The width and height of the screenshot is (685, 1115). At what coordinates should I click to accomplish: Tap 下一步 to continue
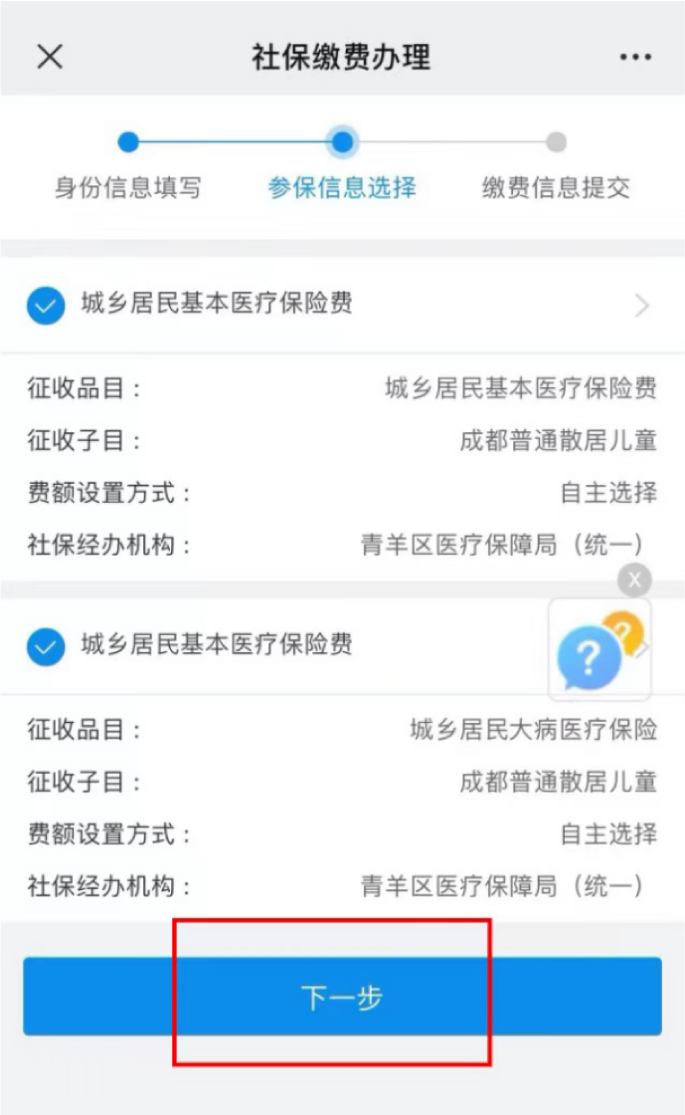pyautogui.click(x=342, y=996)
